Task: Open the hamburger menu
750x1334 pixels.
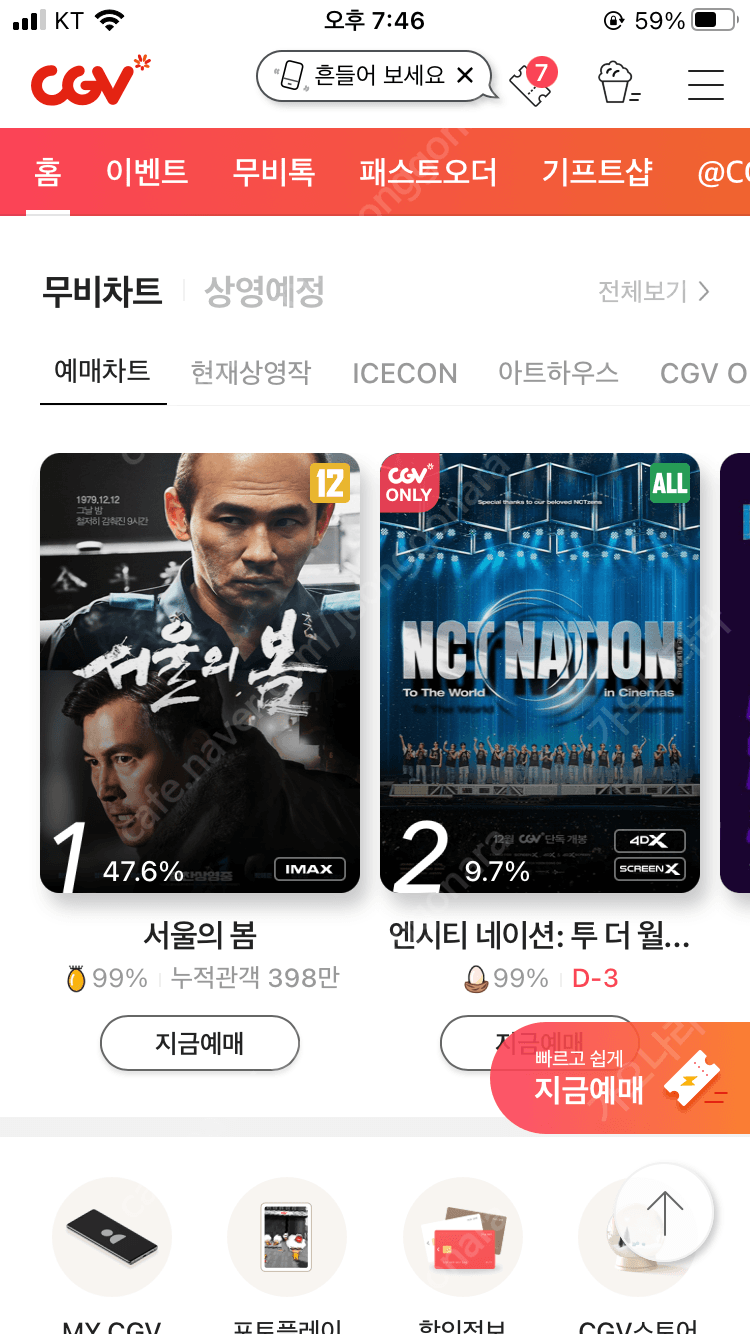Action: (706, 85)
